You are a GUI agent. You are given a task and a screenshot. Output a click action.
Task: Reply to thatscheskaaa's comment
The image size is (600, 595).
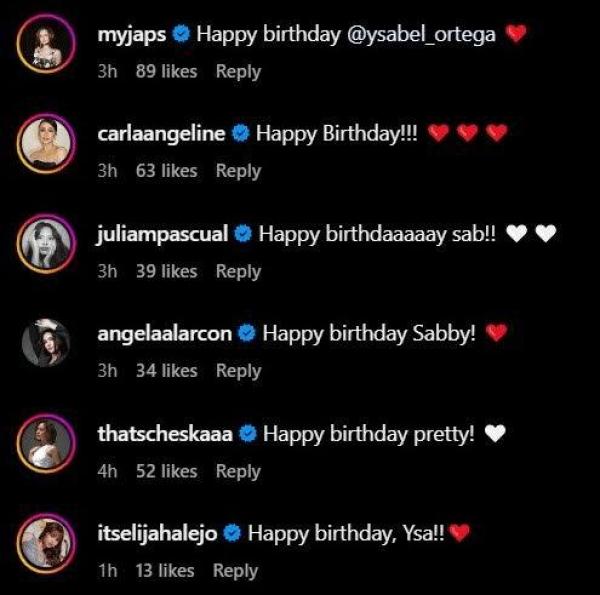[x=238, y=471]
